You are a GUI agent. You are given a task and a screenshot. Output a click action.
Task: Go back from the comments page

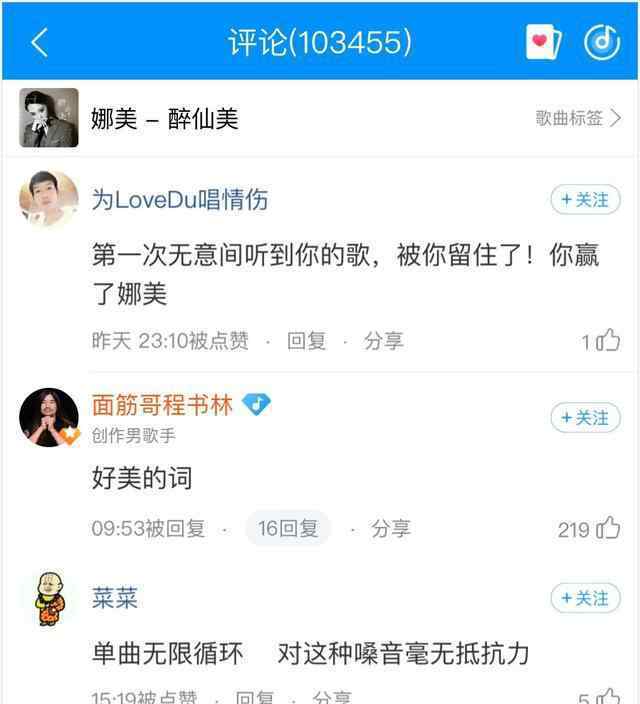tap(40, 42)
